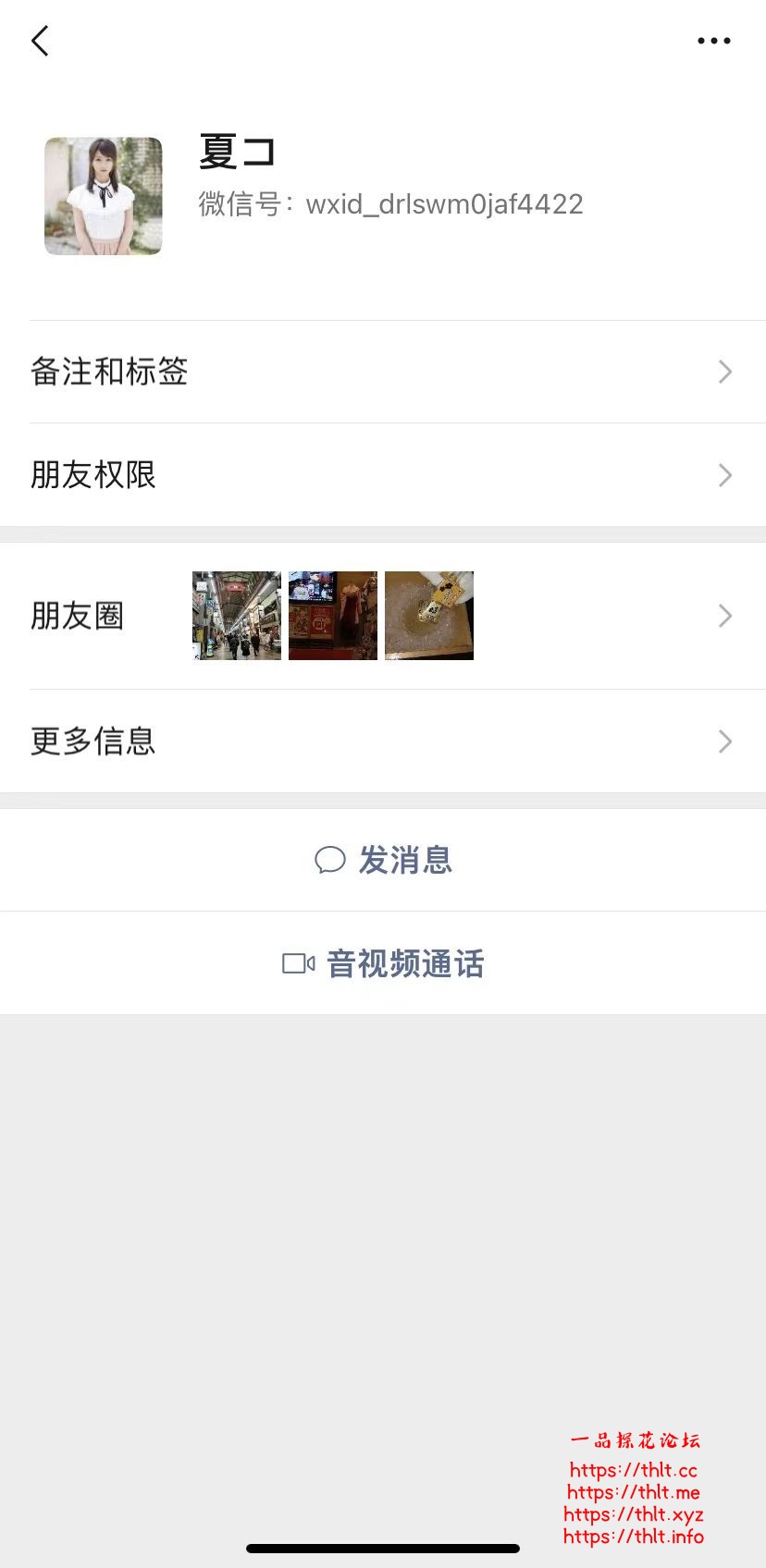766x1568 pixels.
Task: Open 更多信息 details
Action: click(383, 741)
